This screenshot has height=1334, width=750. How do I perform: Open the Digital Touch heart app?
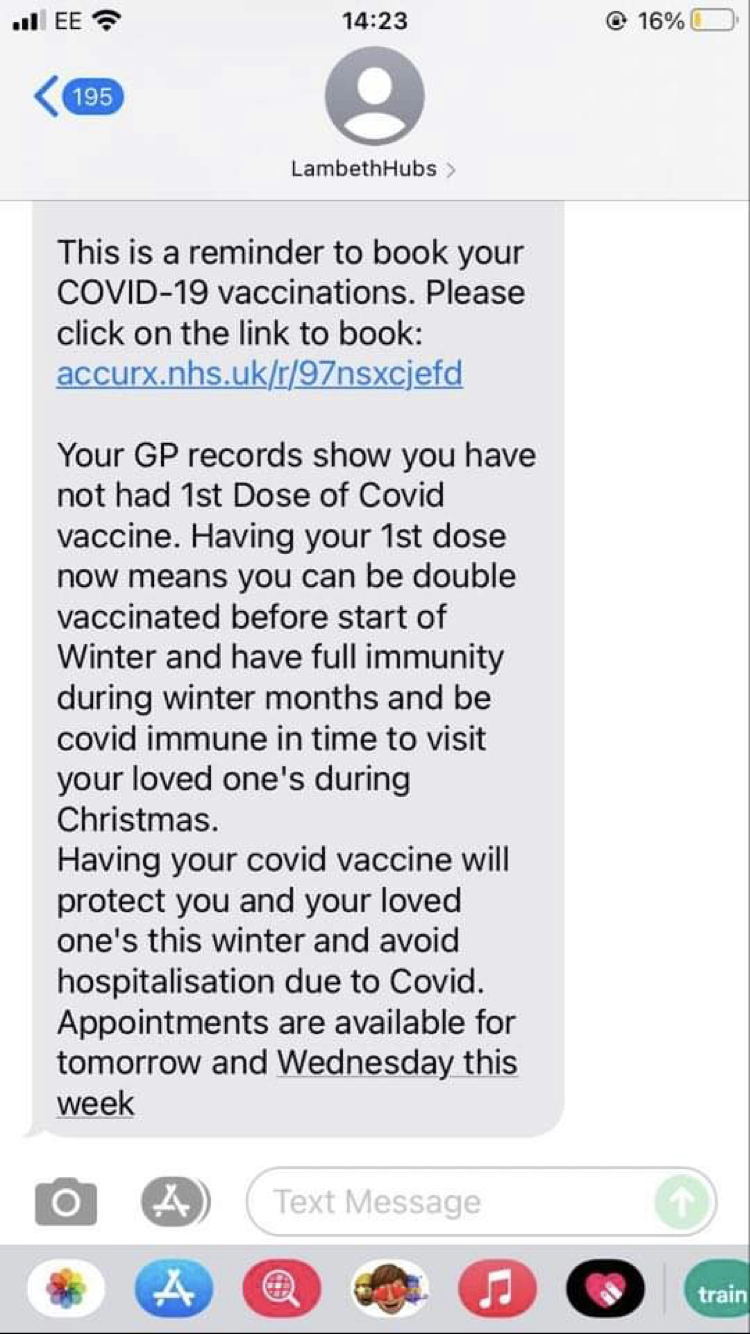(605, 1291)
